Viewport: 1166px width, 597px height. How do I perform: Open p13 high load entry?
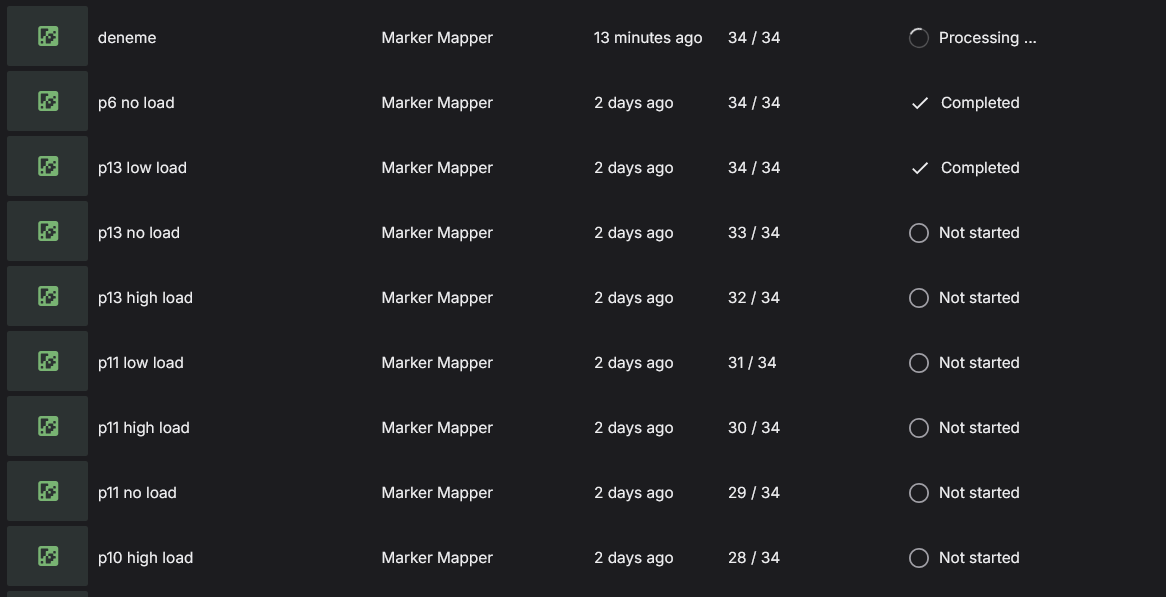pyautogui.click(x=145, y=298)
